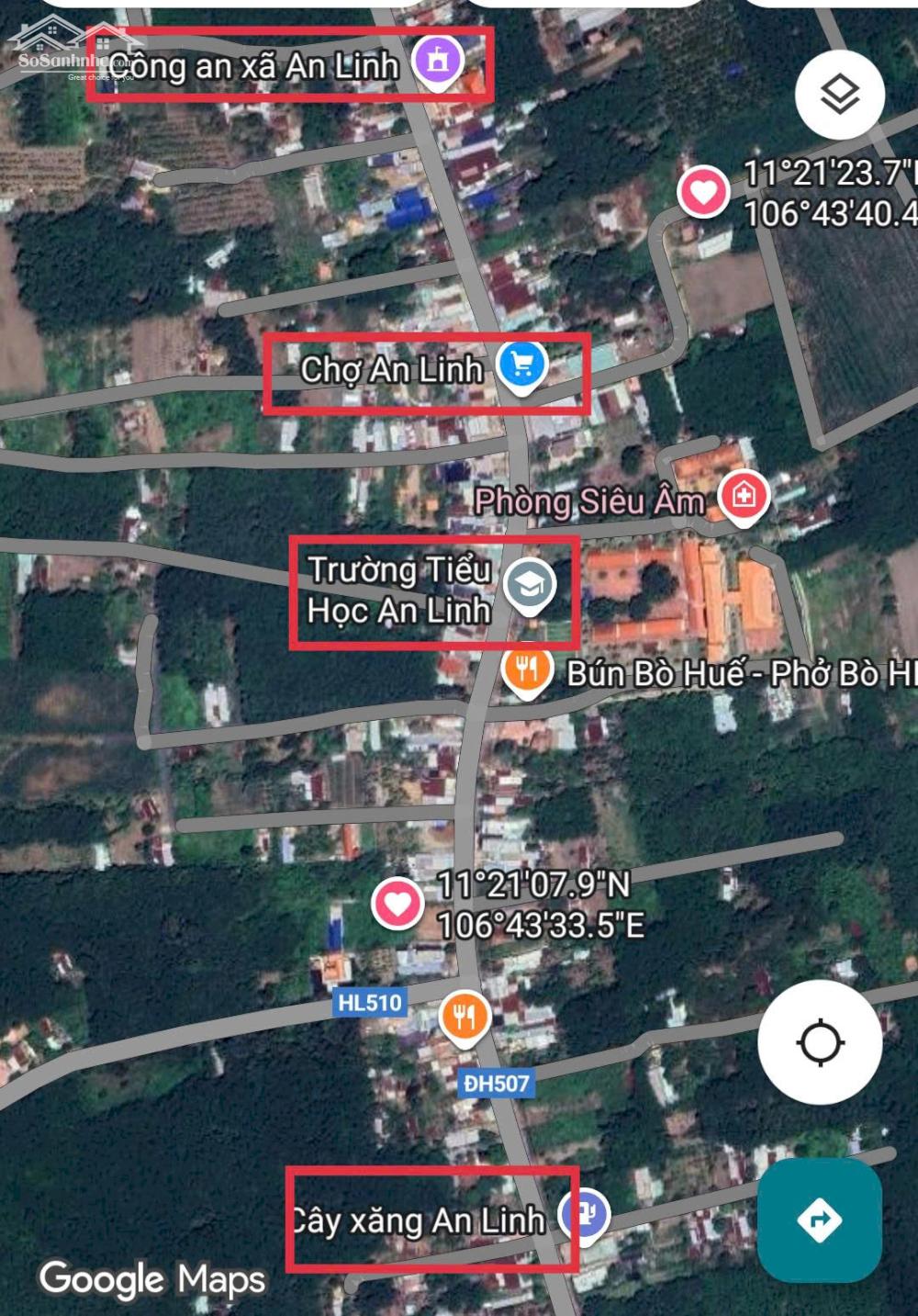Open the map layers selector

coord(839,95)
